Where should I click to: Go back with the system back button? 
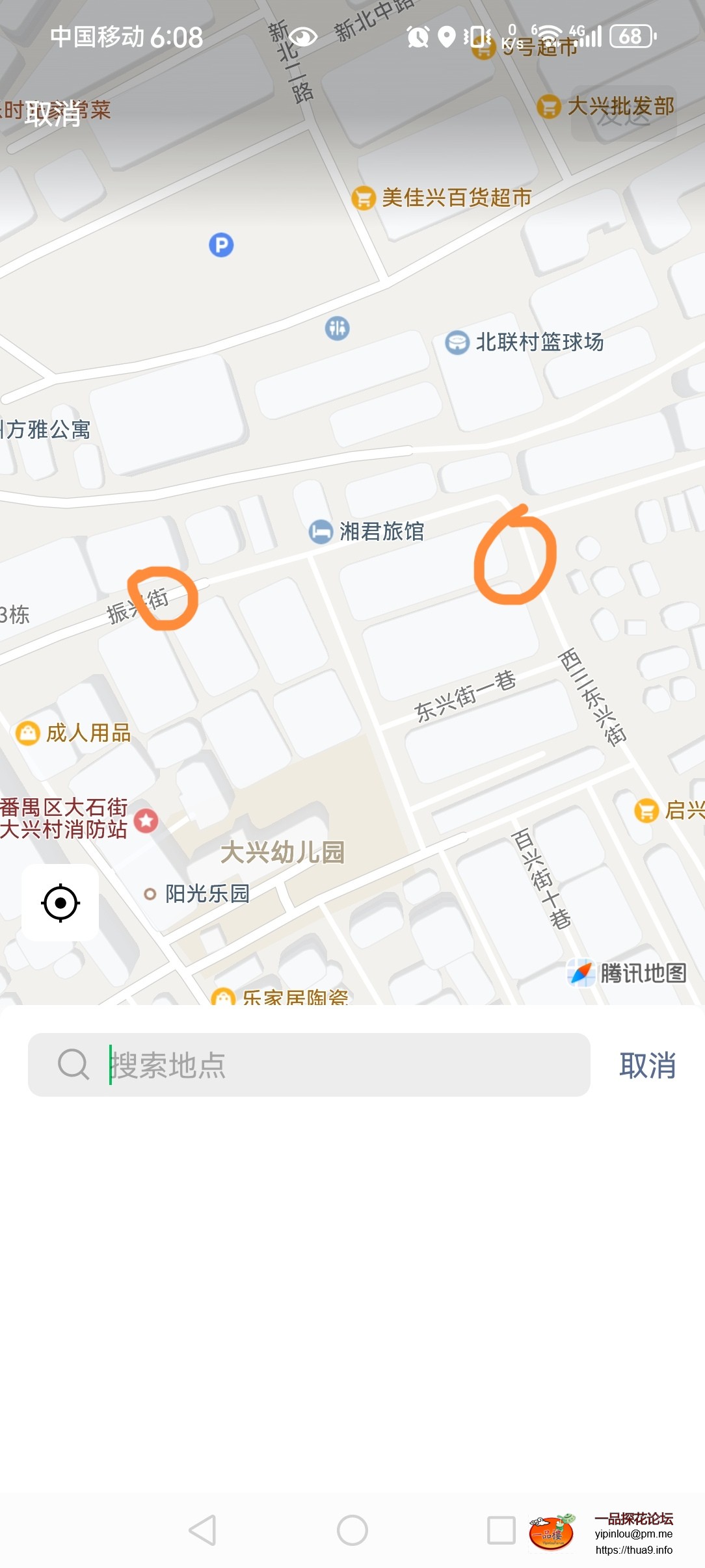coord(202,1530)
